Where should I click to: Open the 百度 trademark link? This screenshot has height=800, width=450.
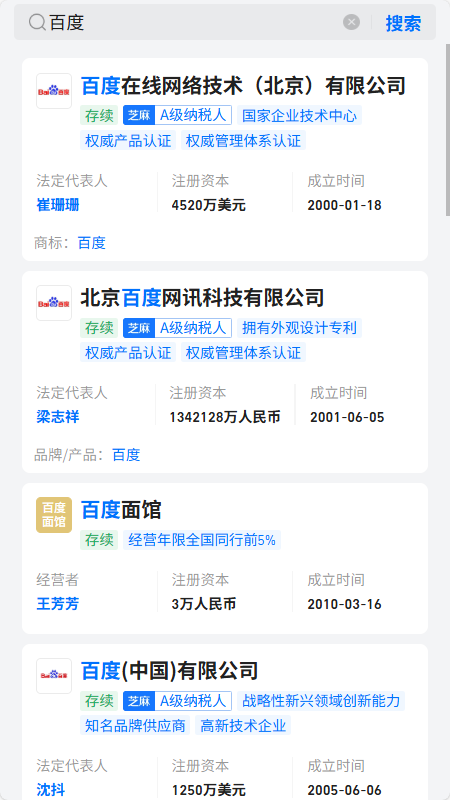(x=92, y=243)
